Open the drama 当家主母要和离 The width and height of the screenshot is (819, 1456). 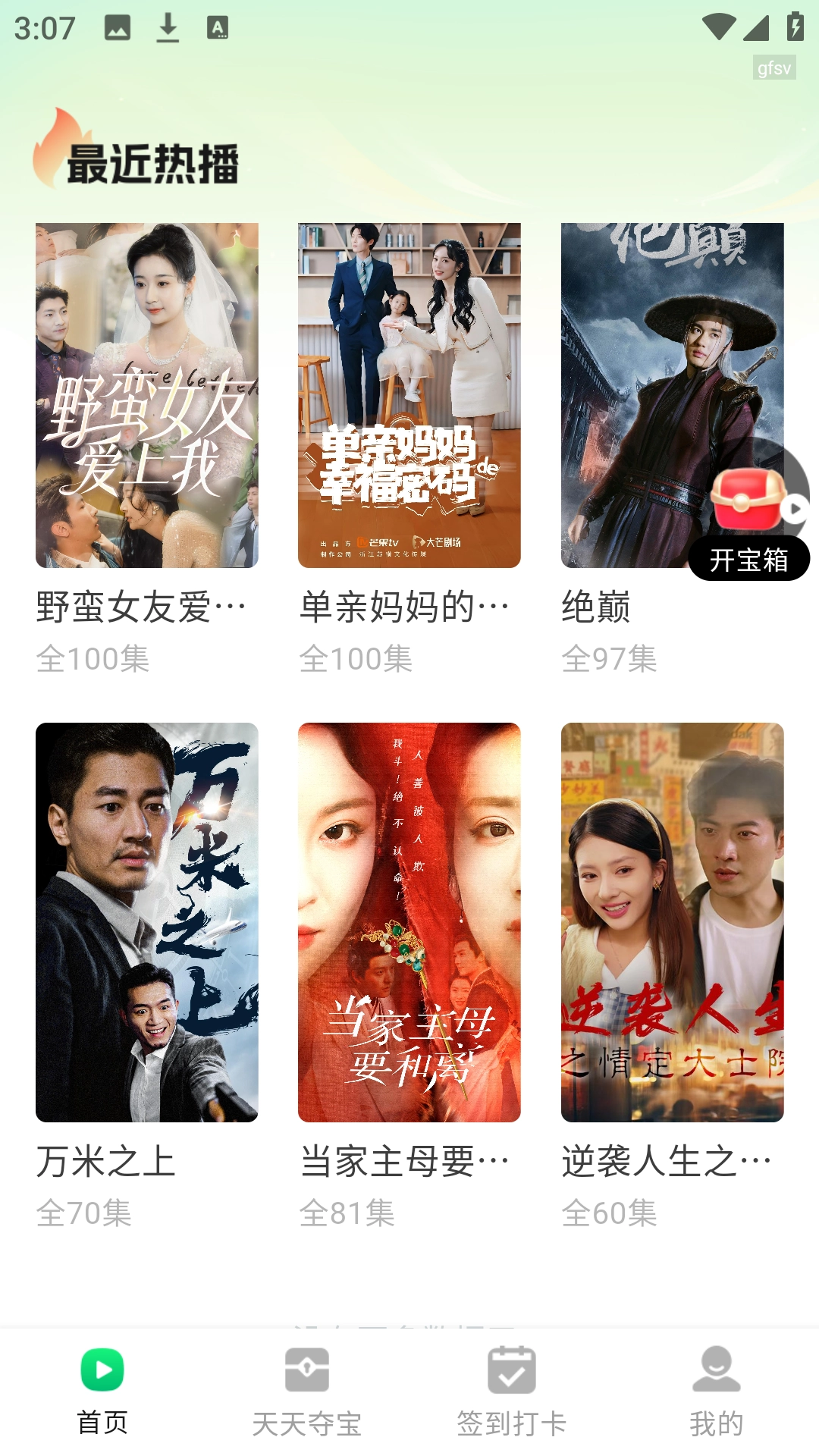pos(409,921)
